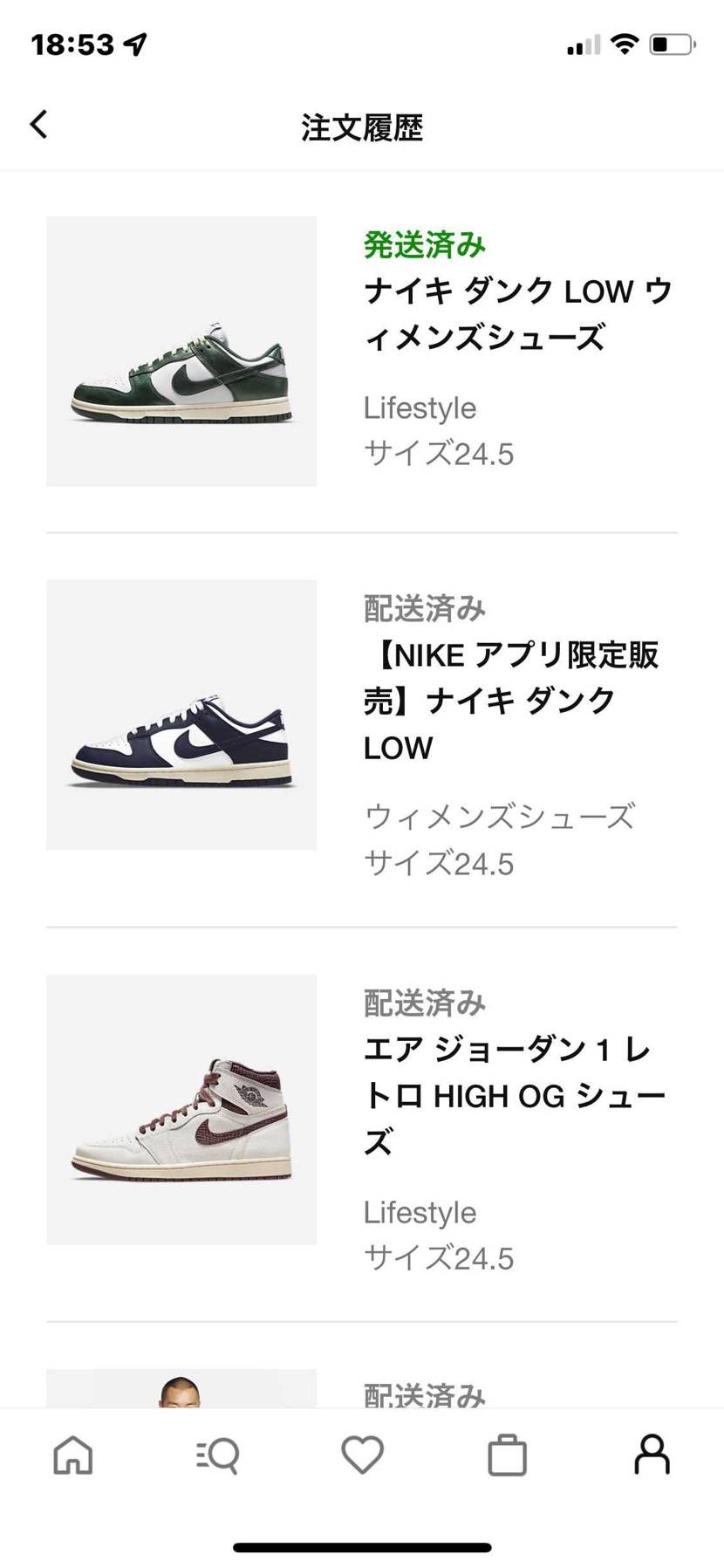Go back from order history
Viewport: 724px width, 1568px height.
tap(39, 125)
